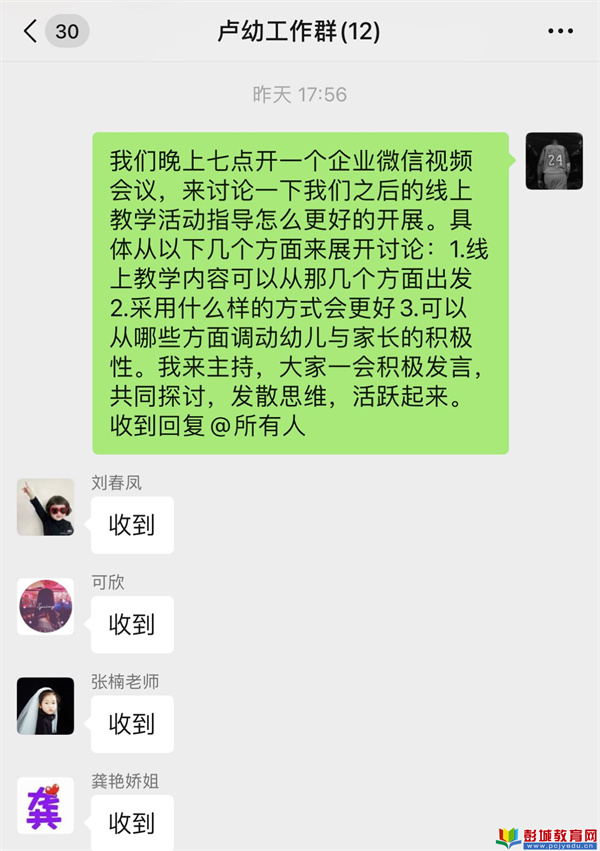
Task: Open 张楠老师's profile avatar
Action: (46, 706)
